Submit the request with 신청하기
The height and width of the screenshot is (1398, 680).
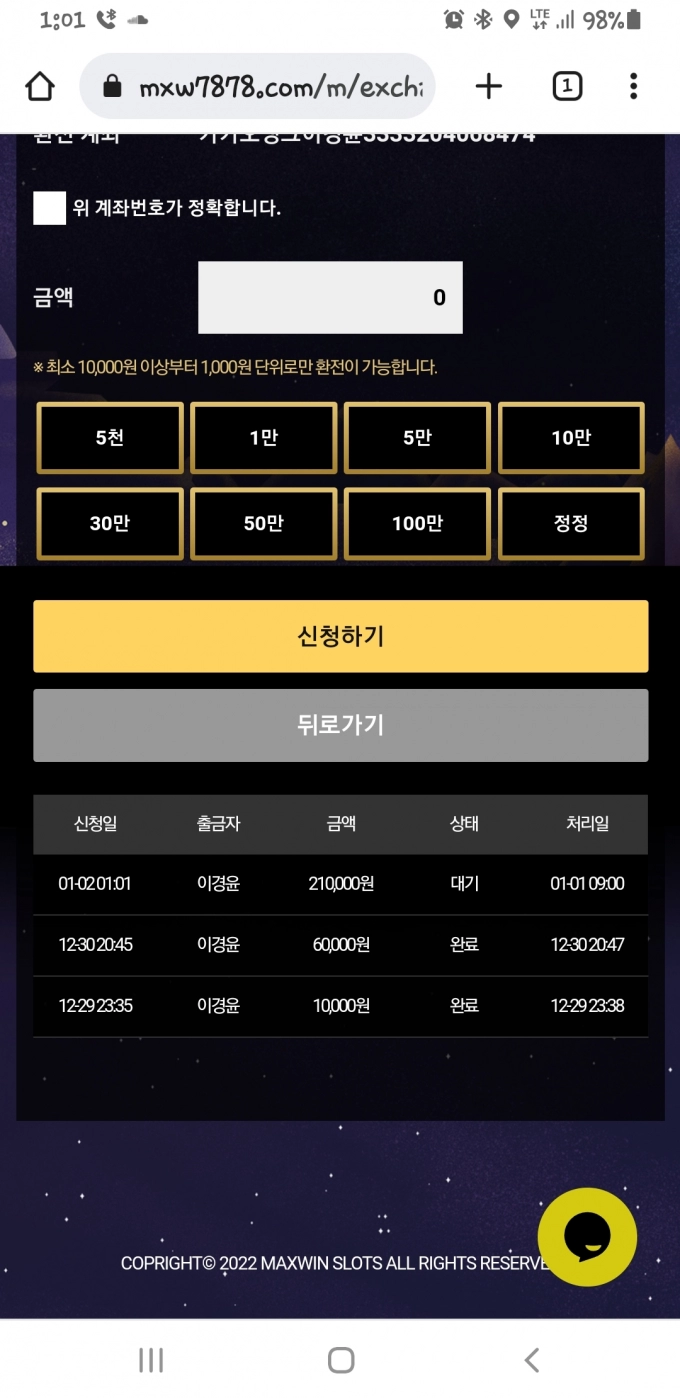(x=340, y=636)
